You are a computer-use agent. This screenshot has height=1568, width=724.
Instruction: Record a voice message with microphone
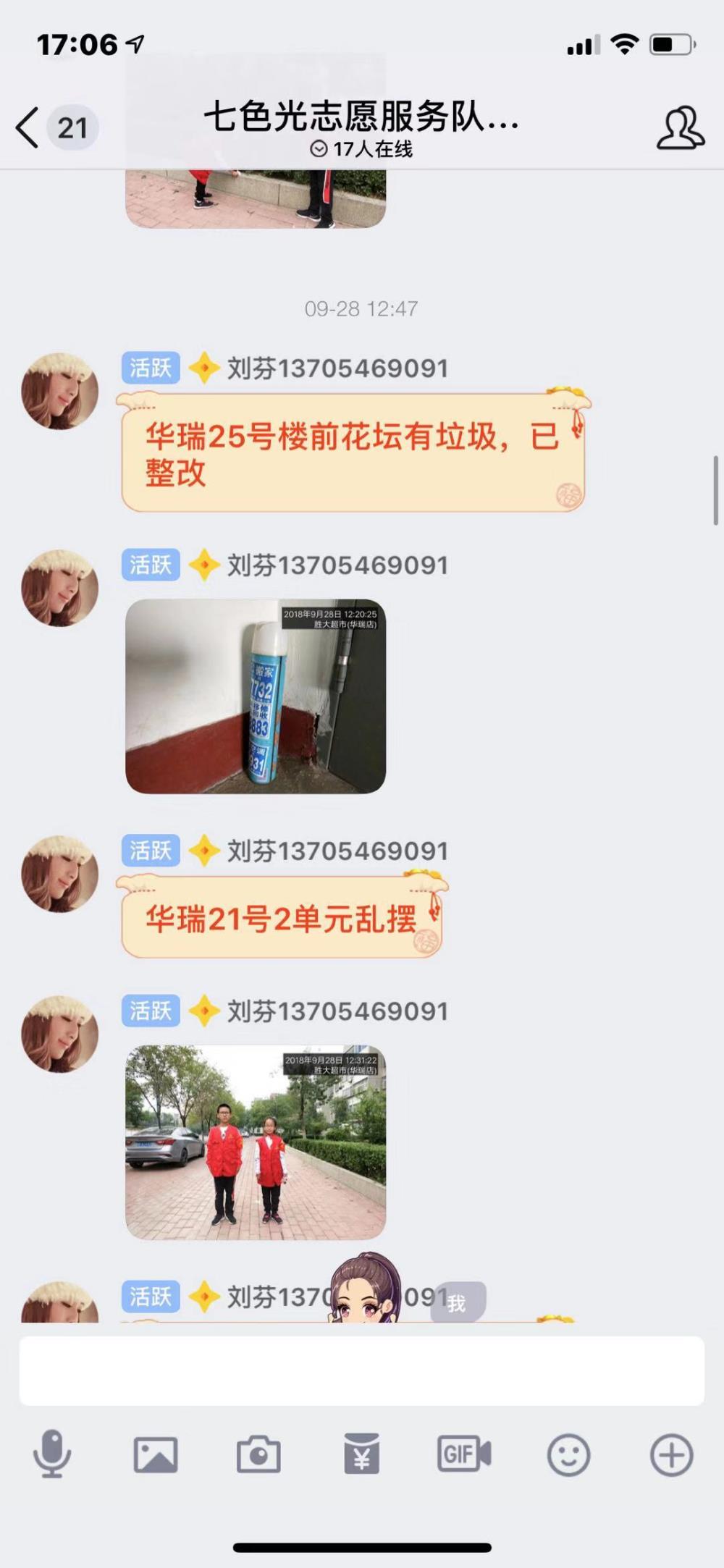[52, 1454]
